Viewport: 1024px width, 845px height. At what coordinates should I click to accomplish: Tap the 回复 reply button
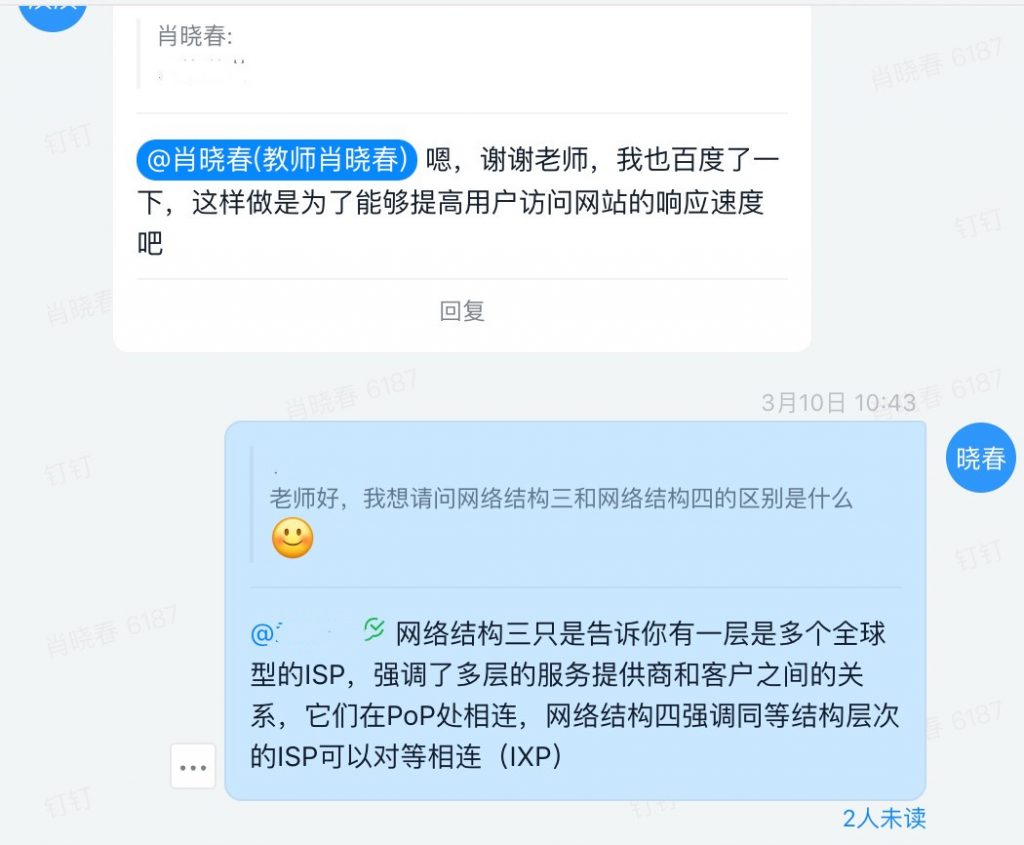(462, 311)
